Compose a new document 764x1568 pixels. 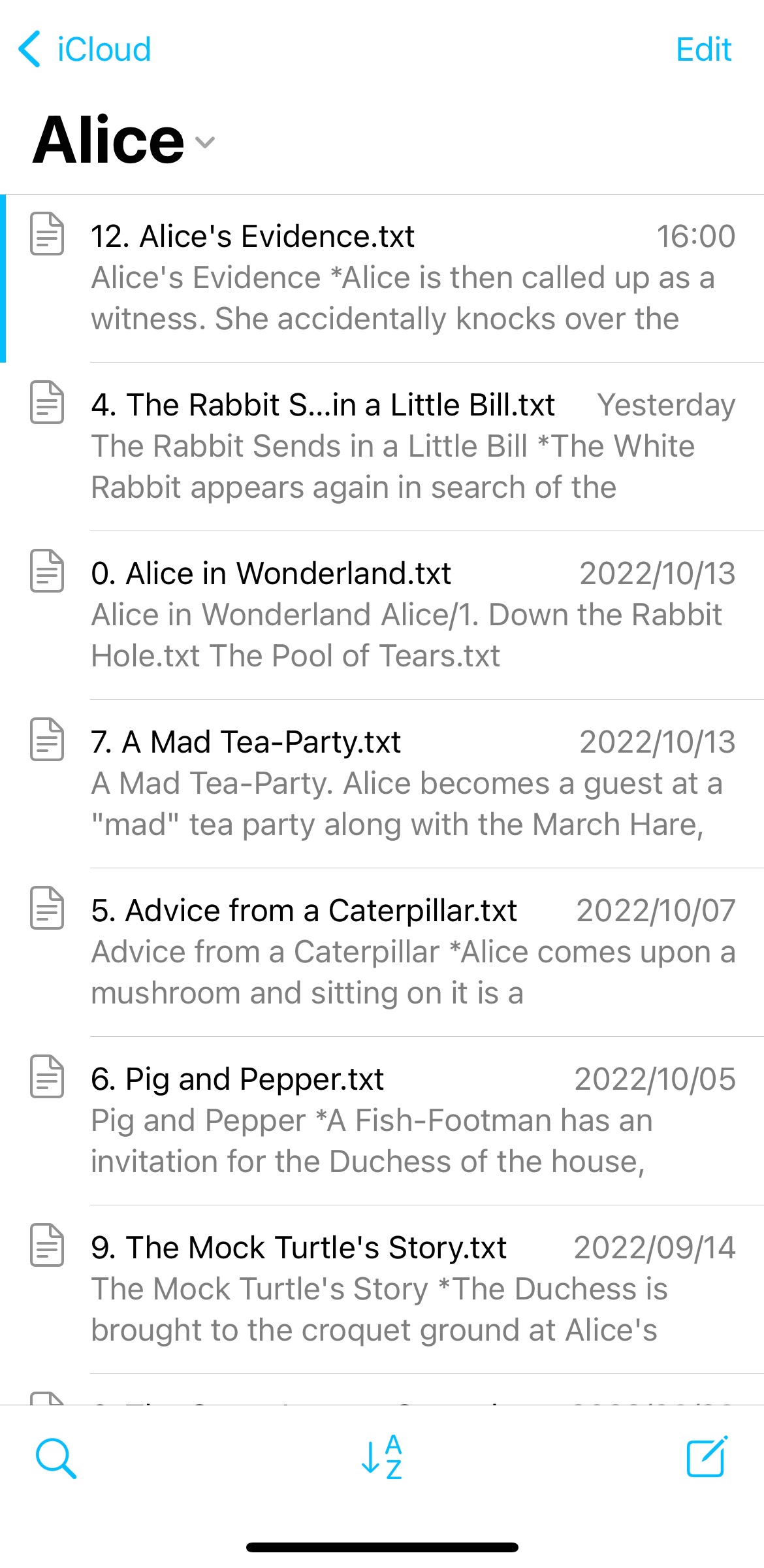click(707, 1456)
